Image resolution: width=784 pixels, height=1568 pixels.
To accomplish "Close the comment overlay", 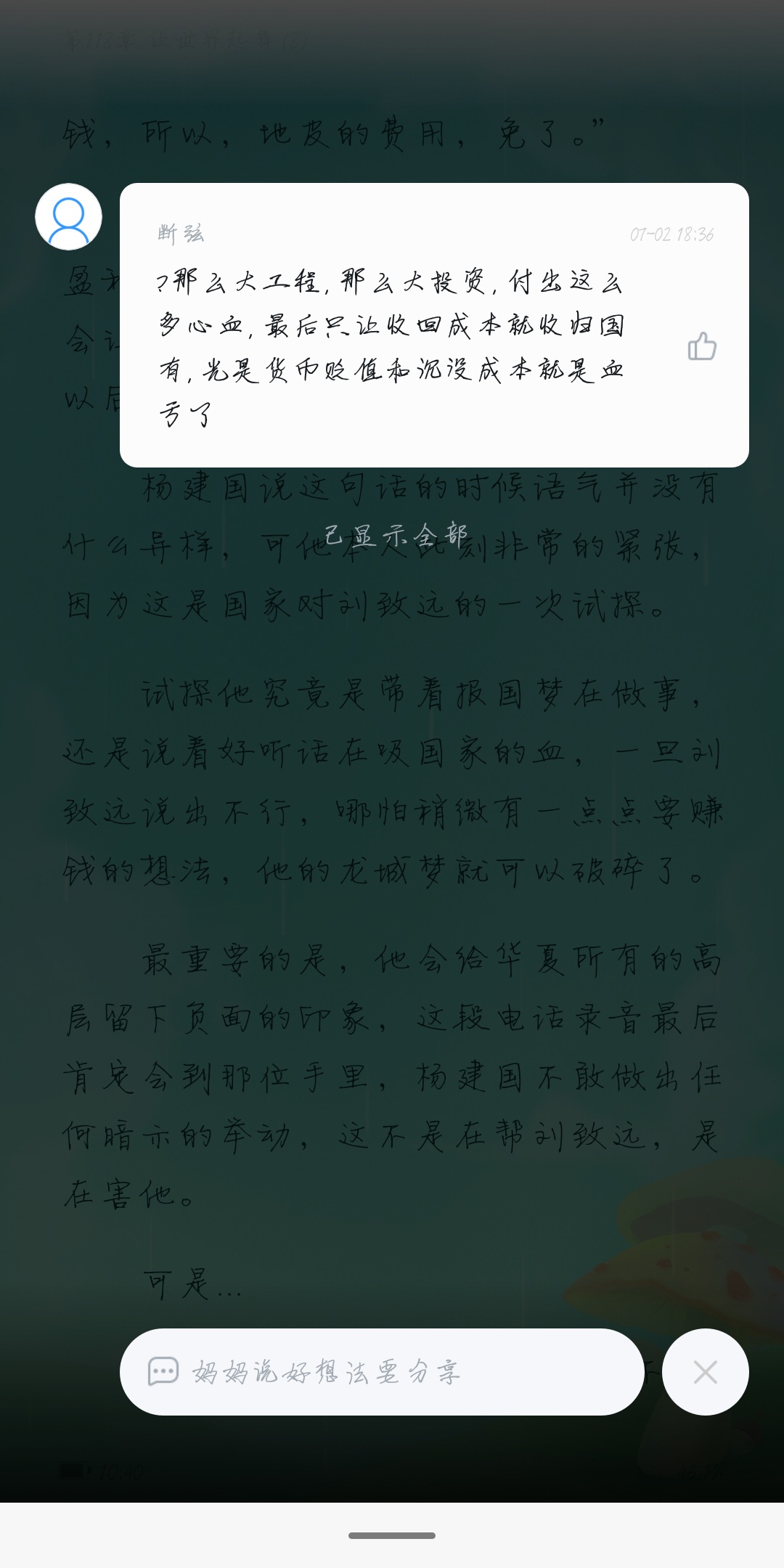I will (705, 1372).
